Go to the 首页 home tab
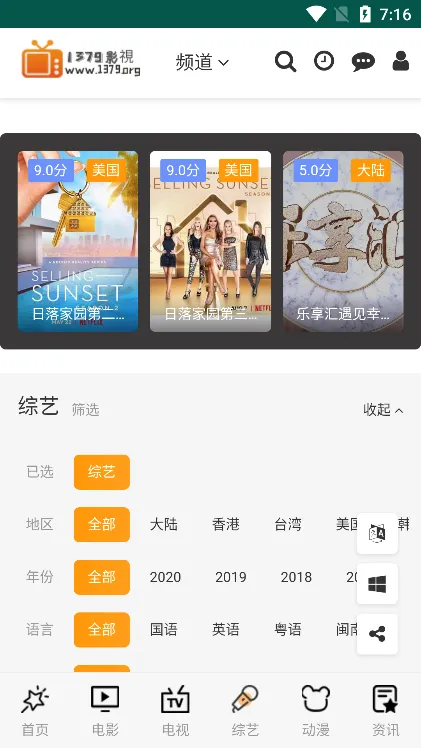Viewport: 421px width, 748px height. coord(35,711)
